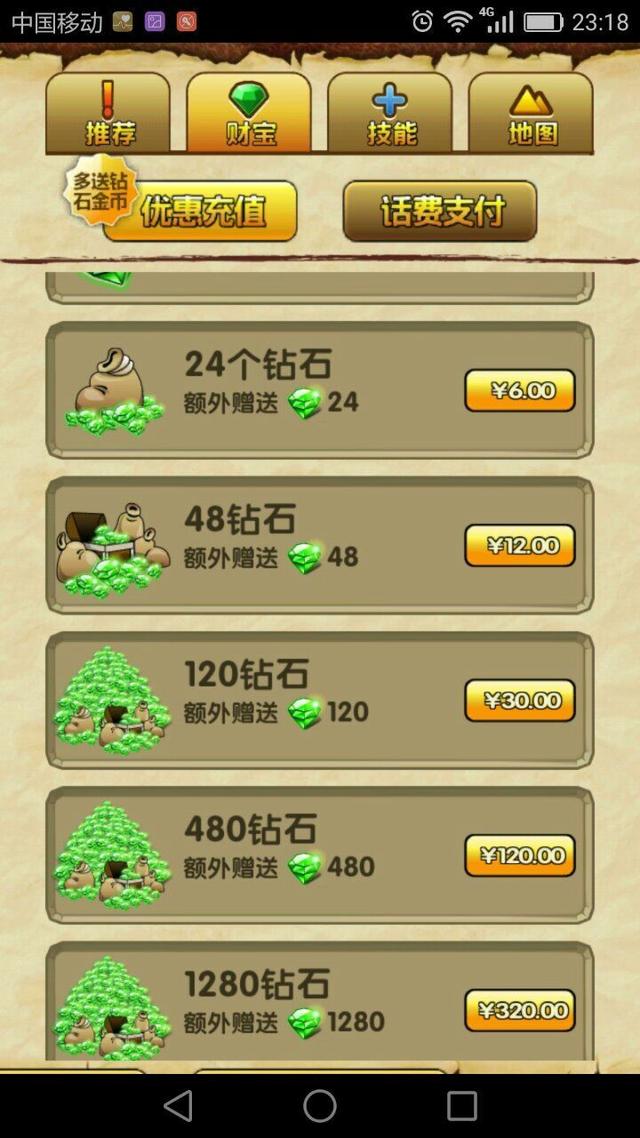Switch to the 推荐 tab
This screenshot has height=1138, width=640.
(108, 113)
